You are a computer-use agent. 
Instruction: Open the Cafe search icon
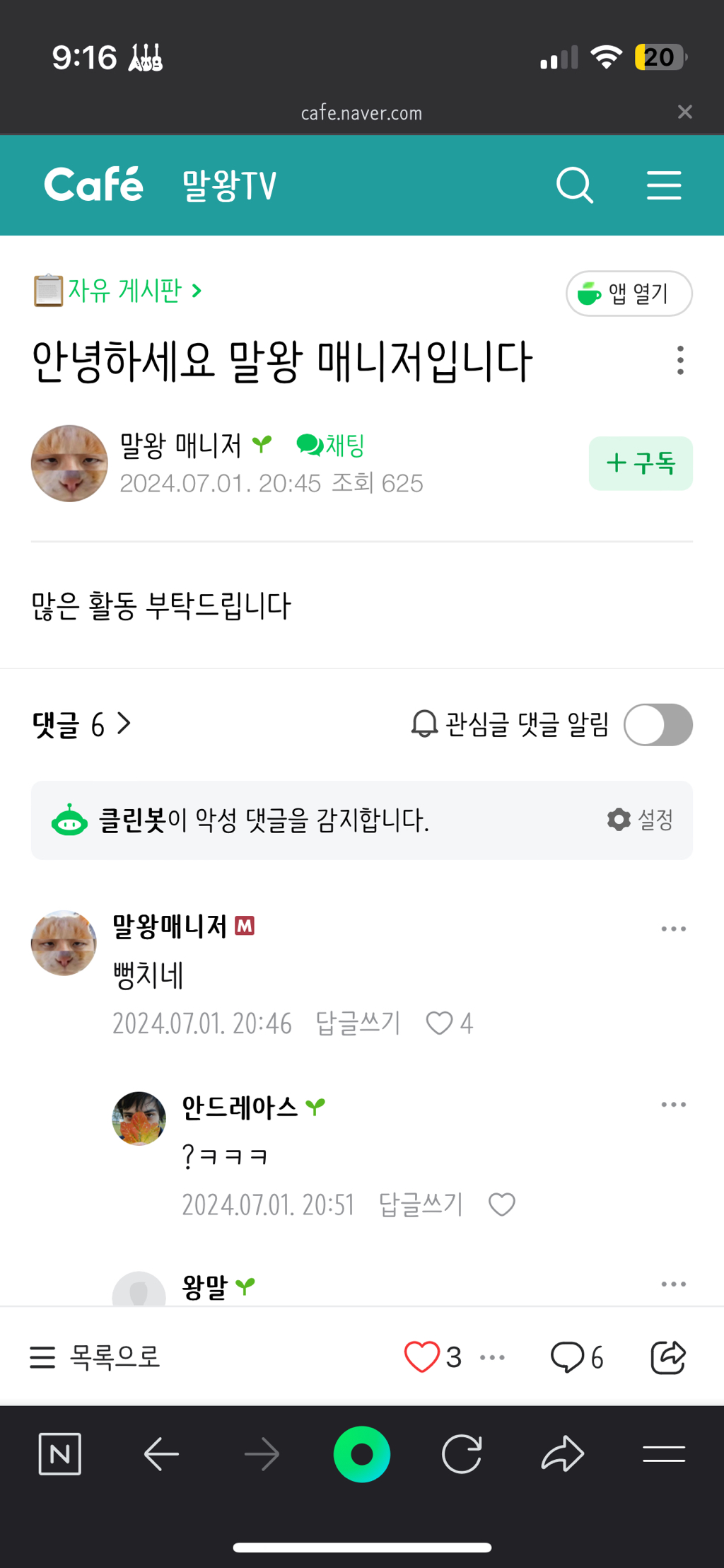click(x=574, y=185)
